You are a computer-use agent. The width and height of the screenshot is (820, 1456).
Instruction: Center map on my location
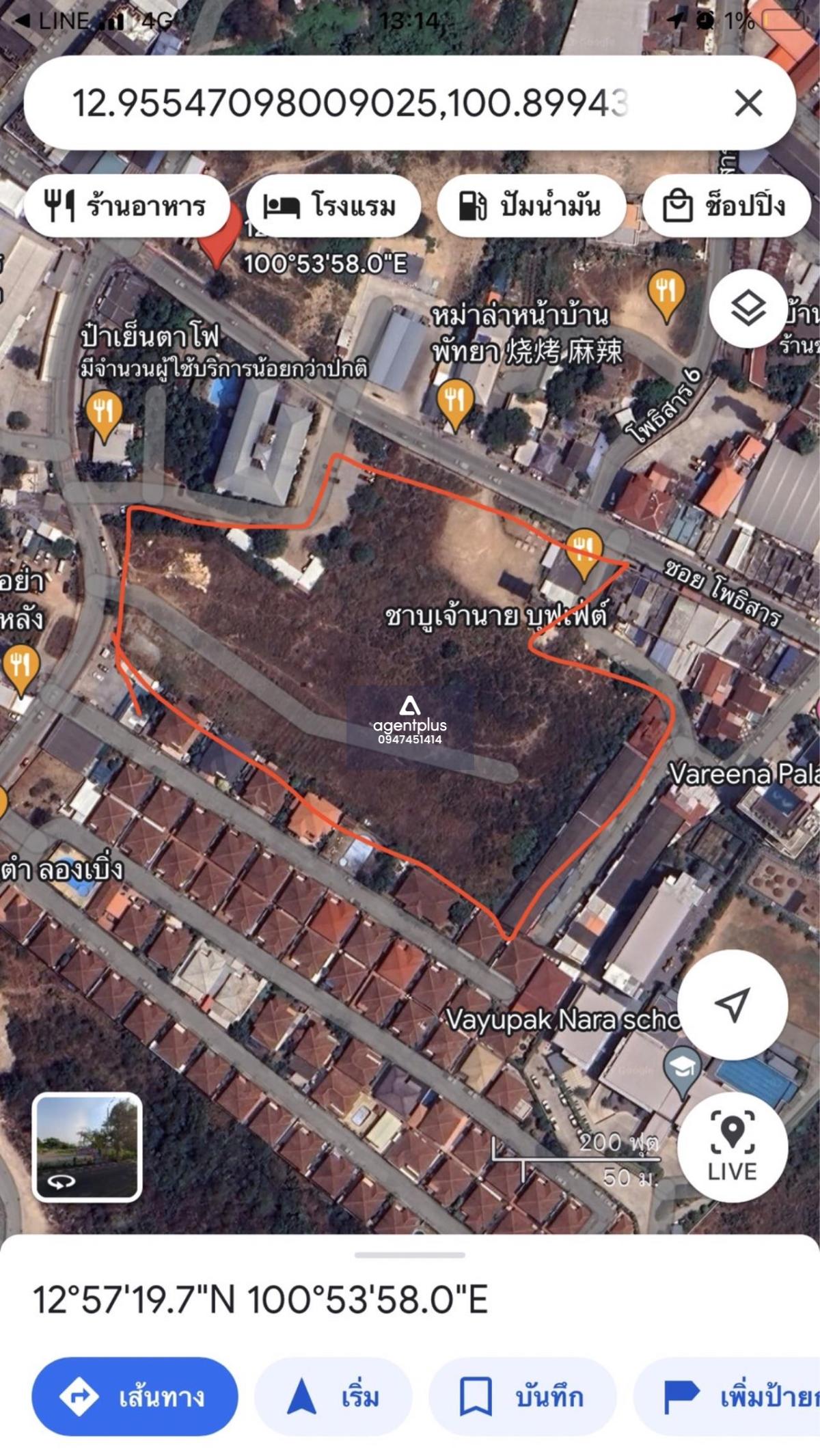[733, 1004]
